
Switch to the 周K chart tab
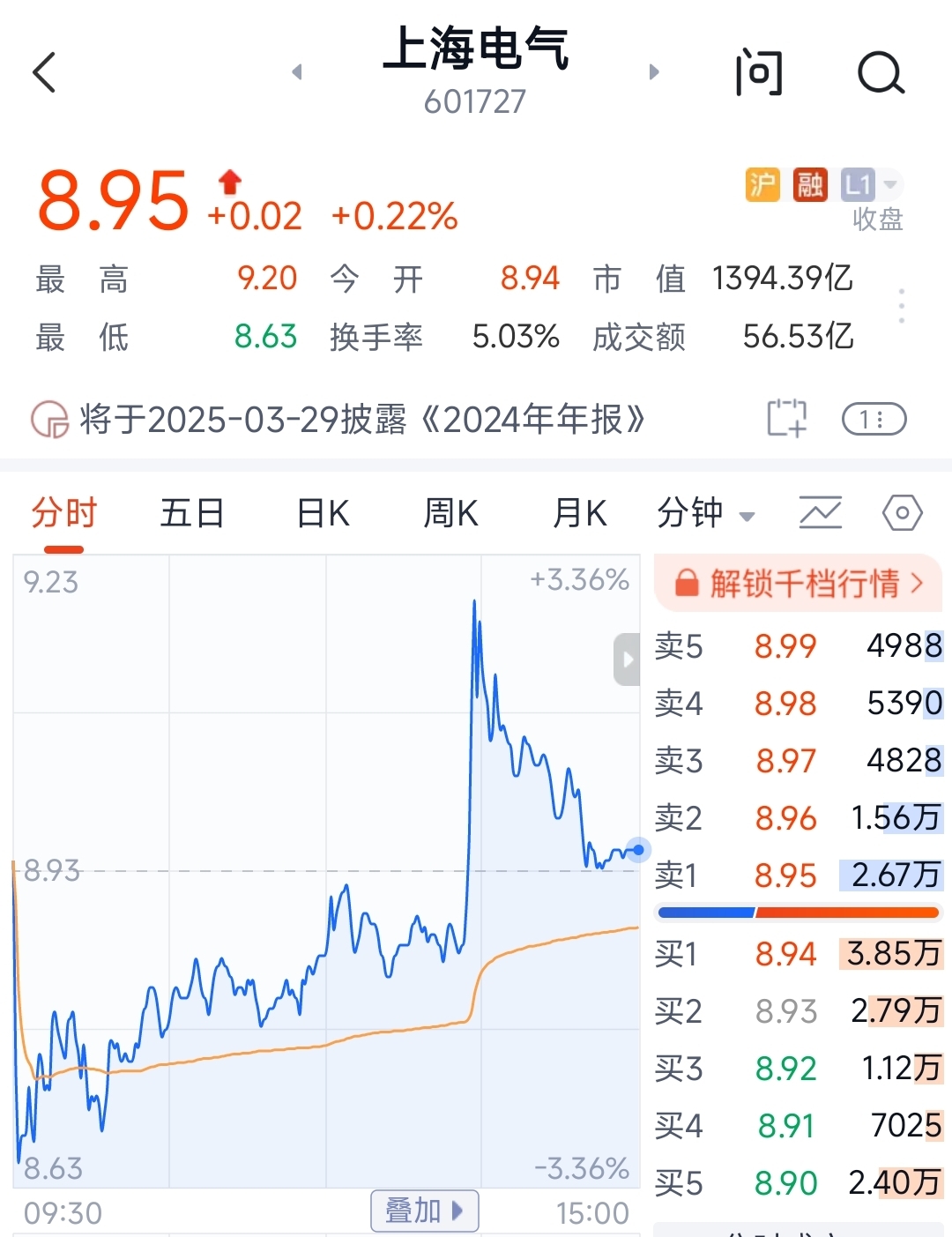tap(450, 513)
